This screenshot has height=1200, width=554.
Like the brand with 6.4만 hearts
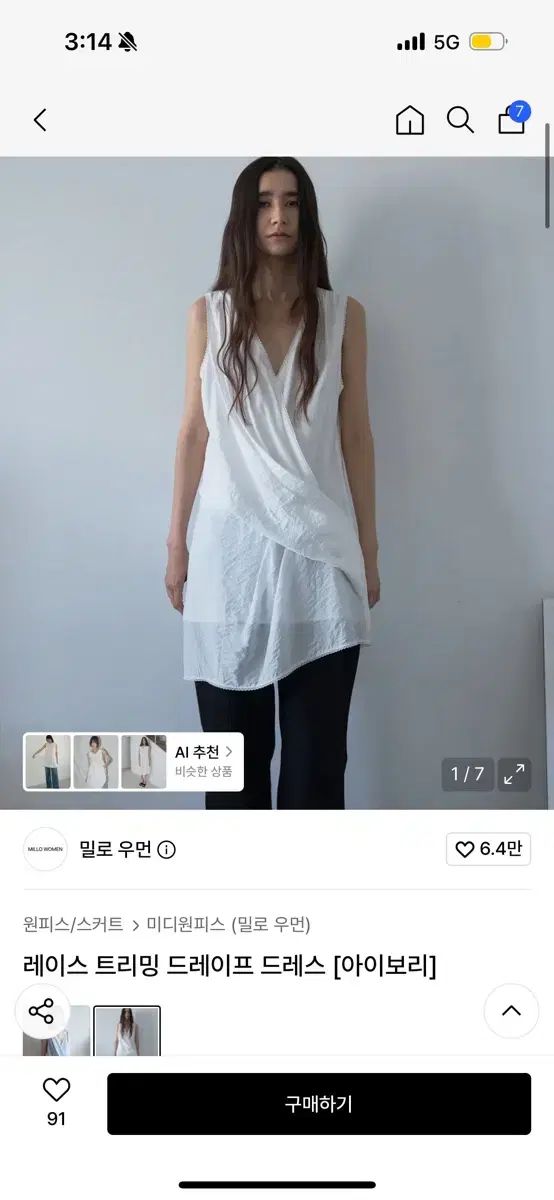488,849
